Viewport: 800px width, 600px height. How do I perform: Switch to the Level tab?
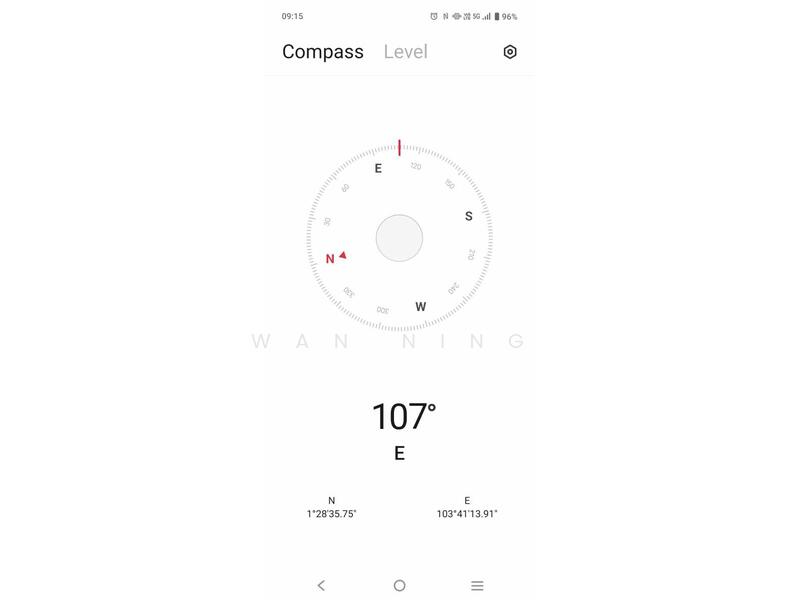(405, 52)
